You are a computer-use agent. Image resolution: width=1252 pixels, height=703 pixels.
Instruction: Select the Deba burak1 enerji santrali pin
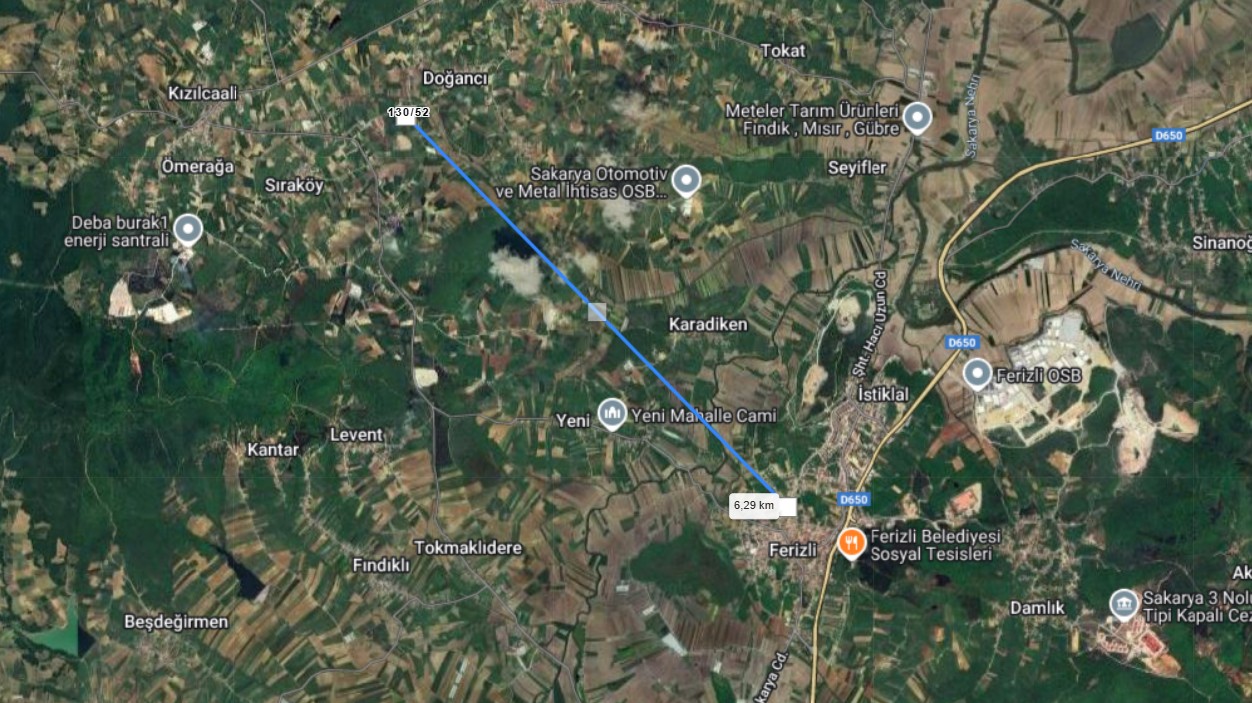point(187,229)
